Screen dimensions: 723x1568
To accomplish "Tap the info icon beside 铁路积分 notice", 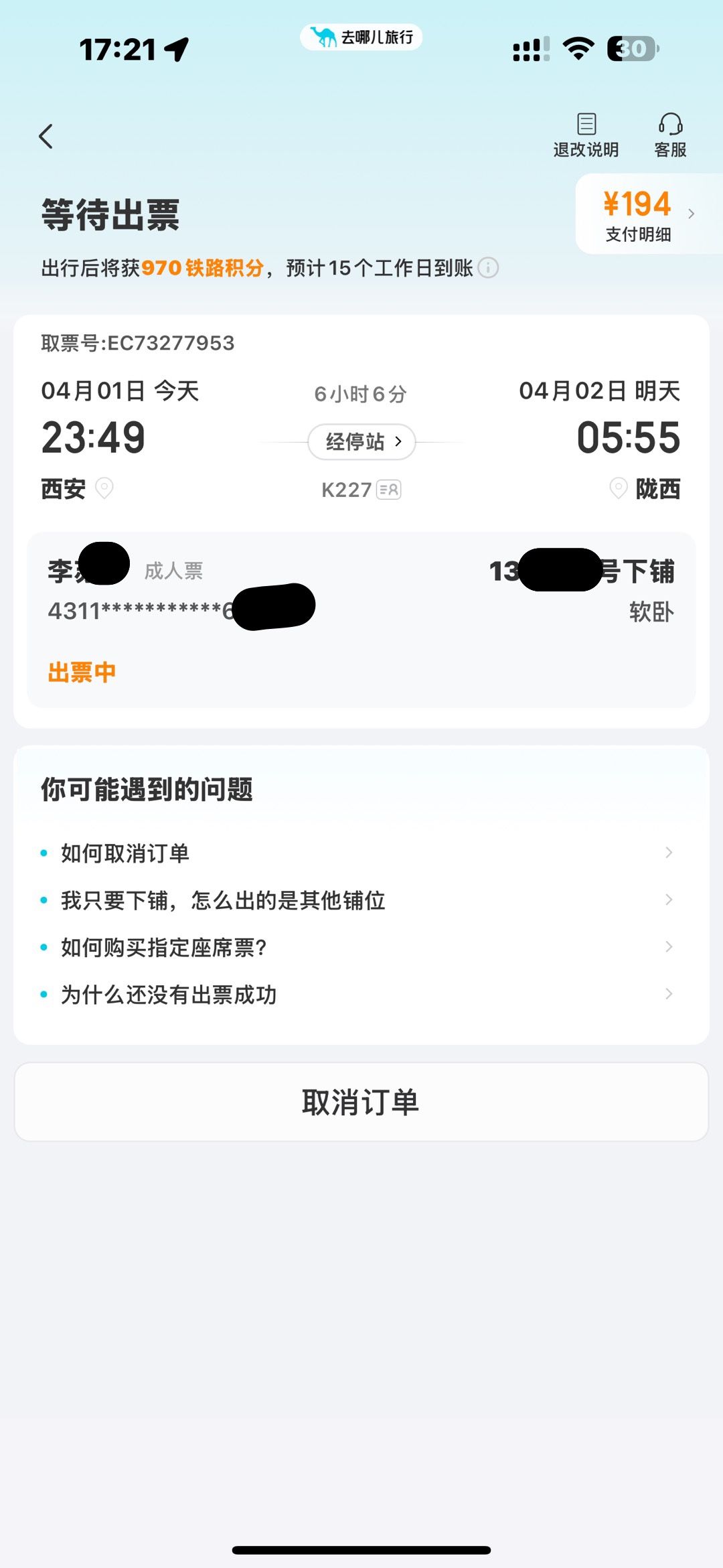I will tap(489, 268).
